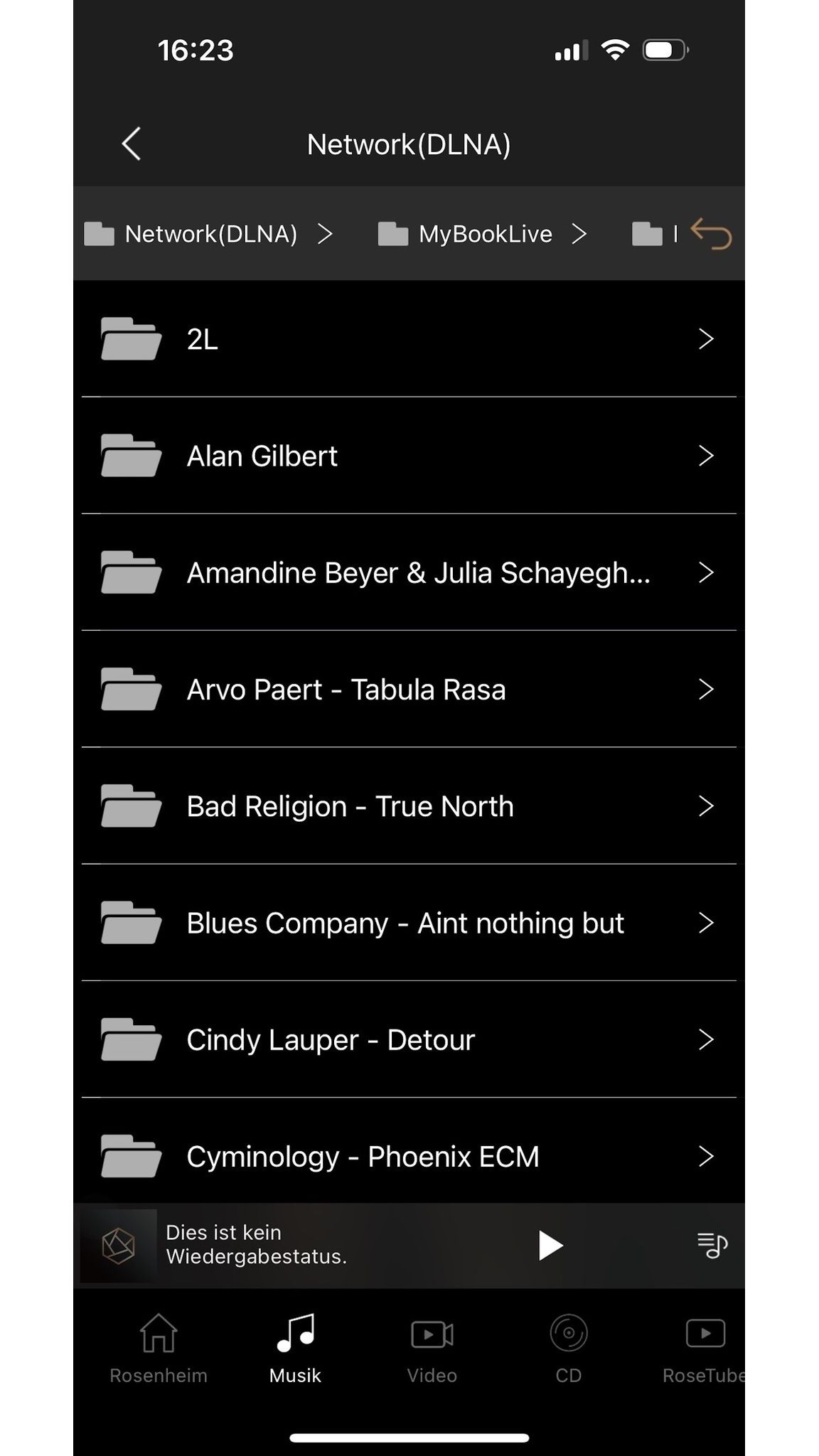Switch to the CD tab
The image size is (819, 1456).
pyautogui.click(x=568, y=1348)
